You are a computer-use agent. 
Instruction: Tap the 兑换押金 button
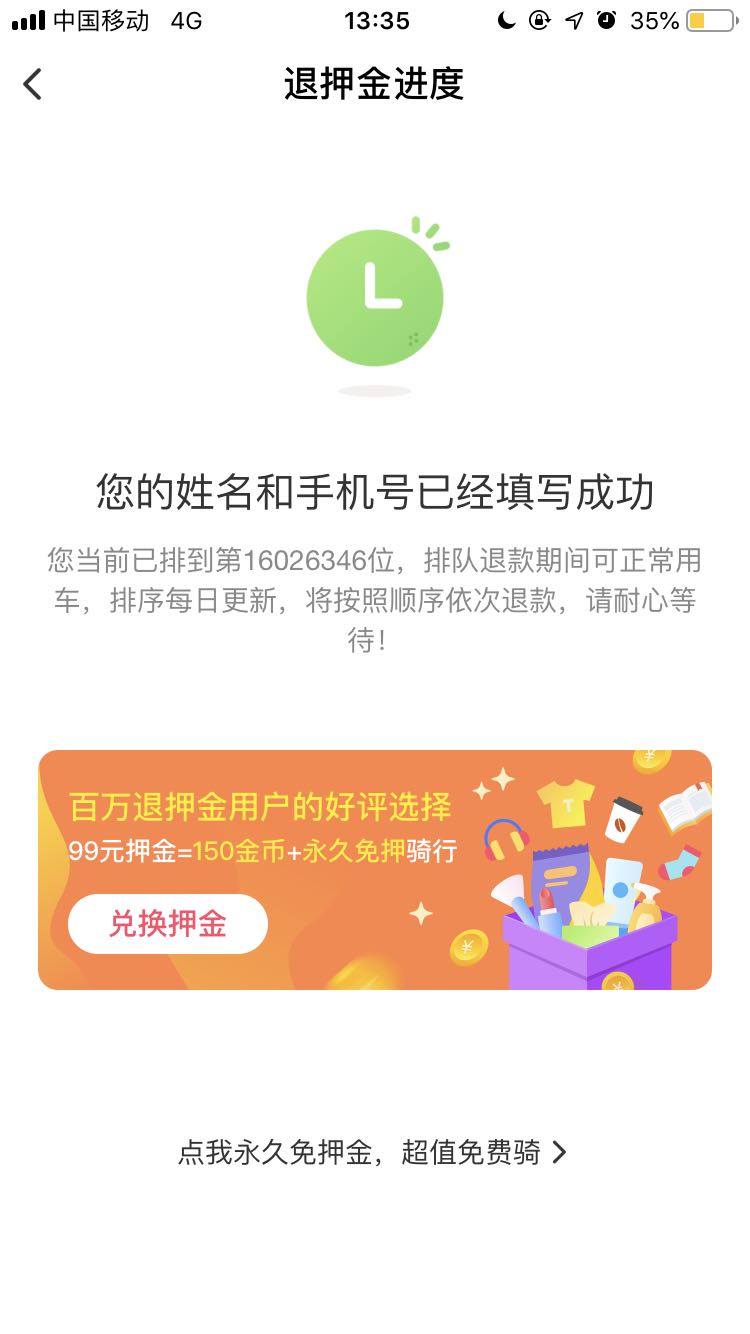[x=168, y=924]
